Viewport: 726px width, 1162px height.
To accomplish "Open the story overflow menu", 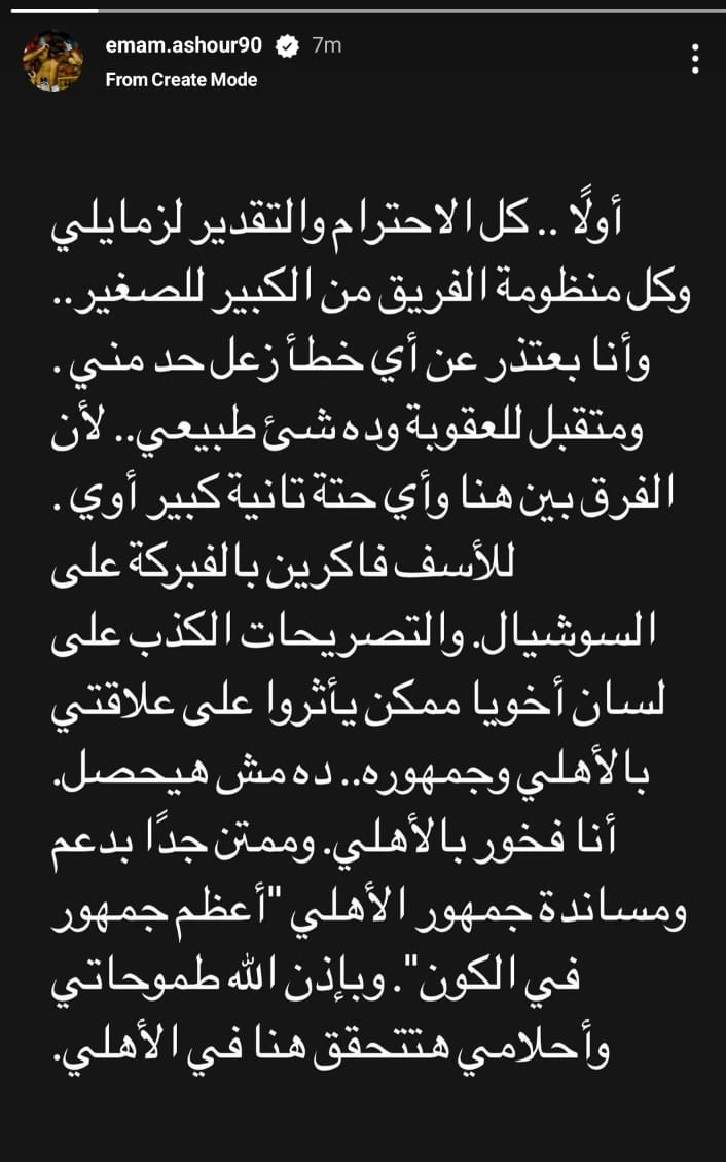I will coord(696,60).
